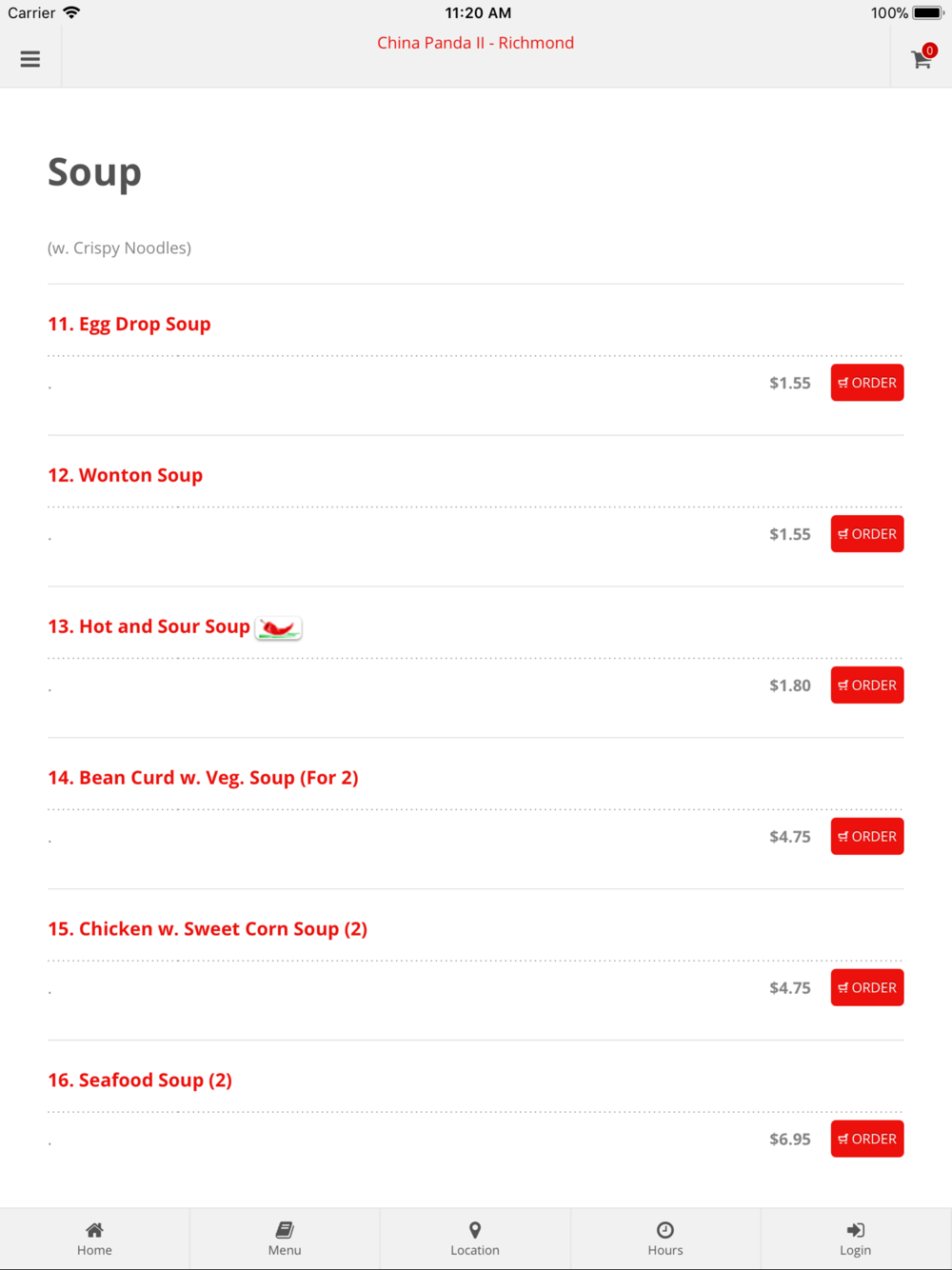Order the Egg Drop Soup
Viewport: 952px width, 1270px height.
pos(867,383)
